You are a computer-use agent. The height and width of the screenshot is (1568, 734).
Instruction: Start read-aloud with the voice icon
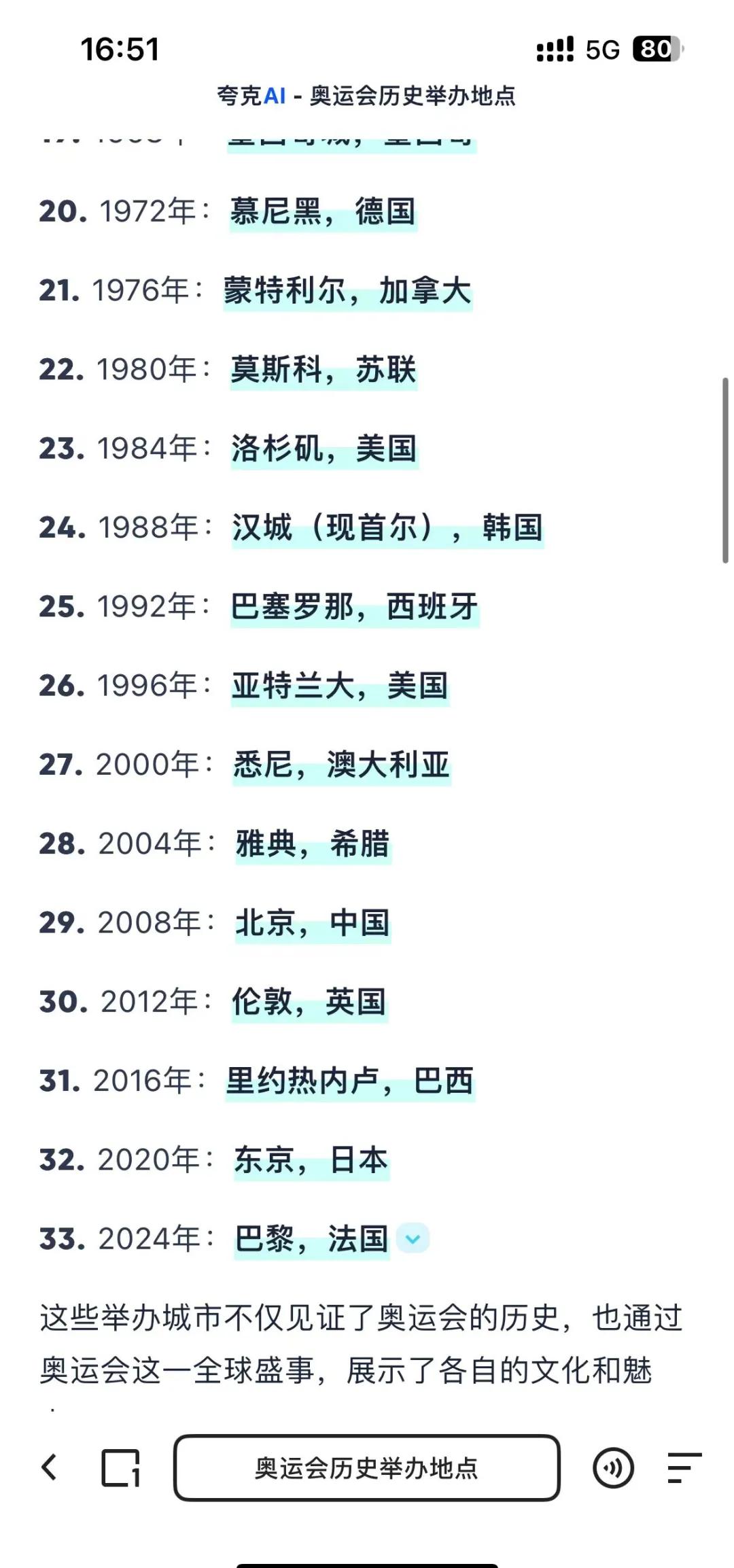tap(613, 1468)
